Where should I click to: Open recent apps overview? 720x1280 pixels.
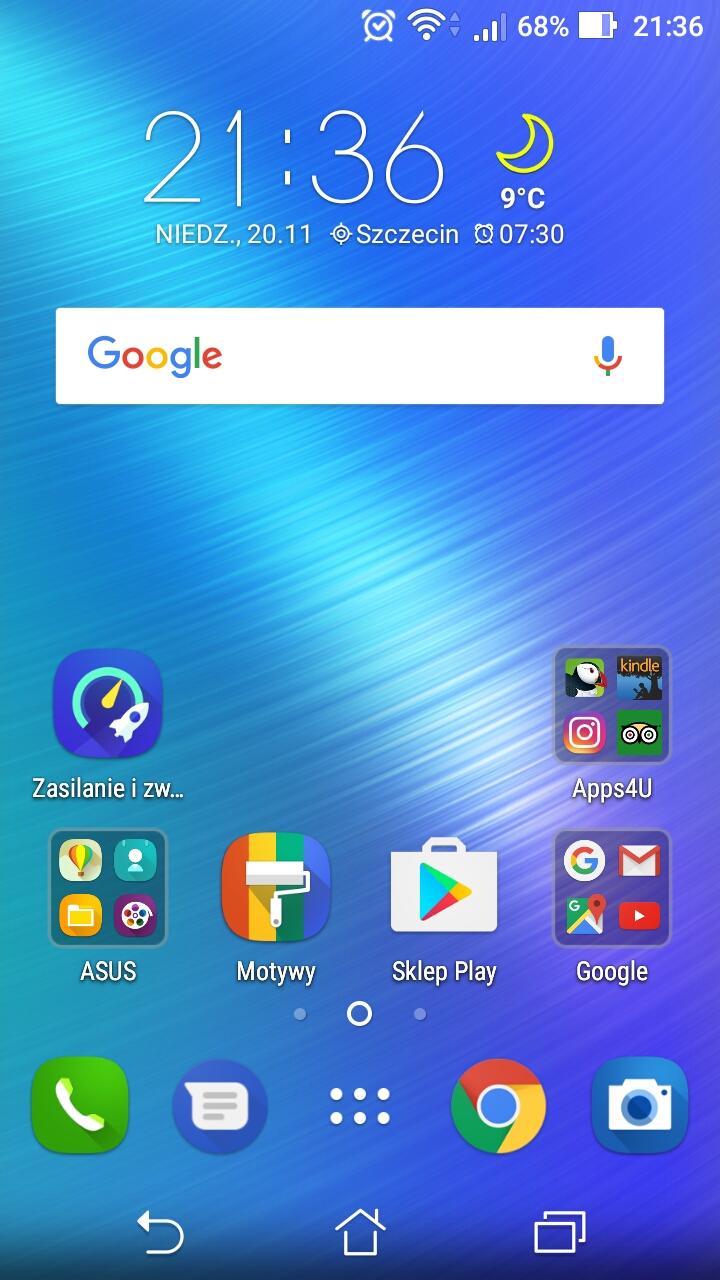coord(559,1231)
